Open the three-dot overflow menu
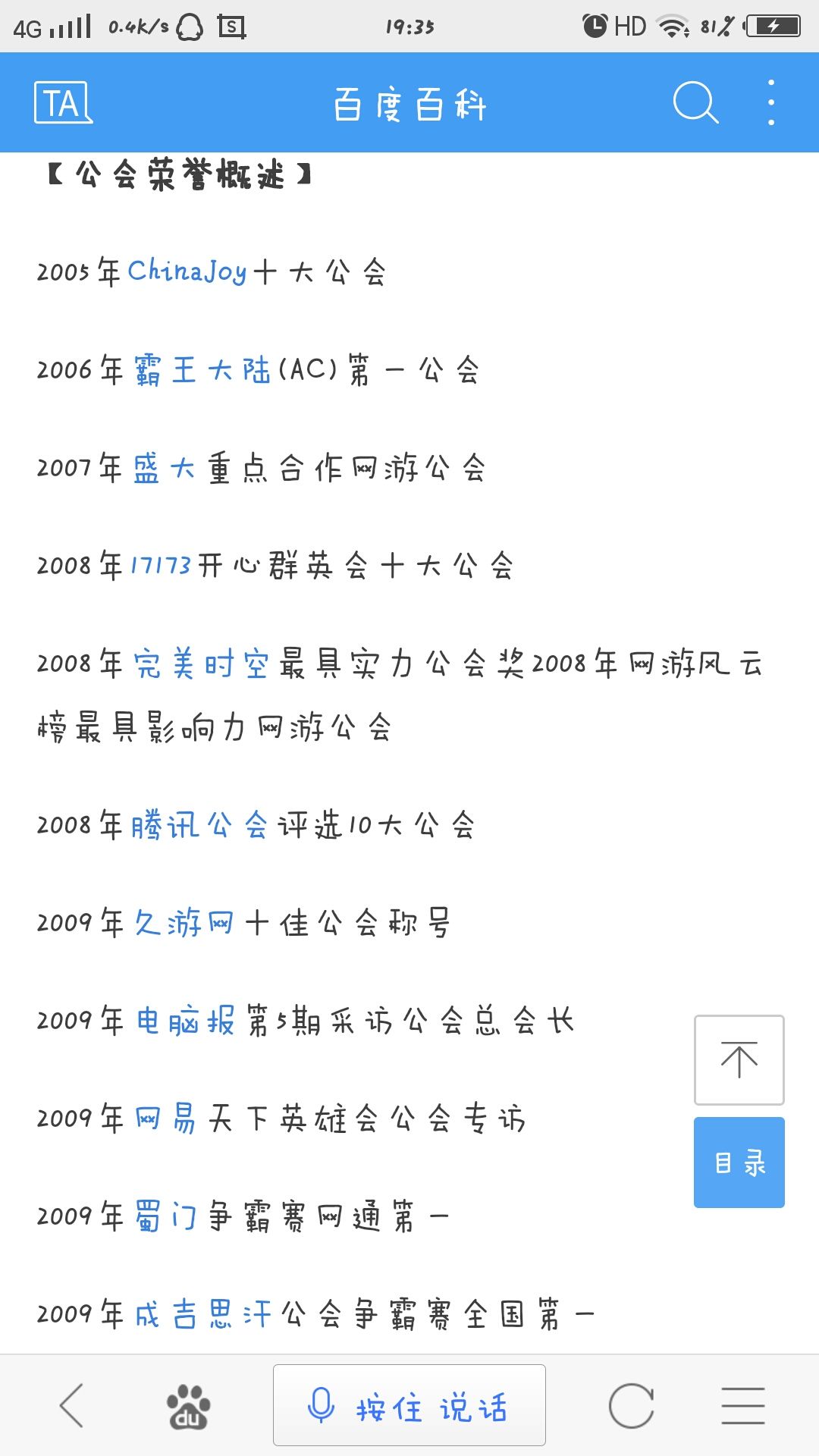819x1456 pixels. [771, 102]
